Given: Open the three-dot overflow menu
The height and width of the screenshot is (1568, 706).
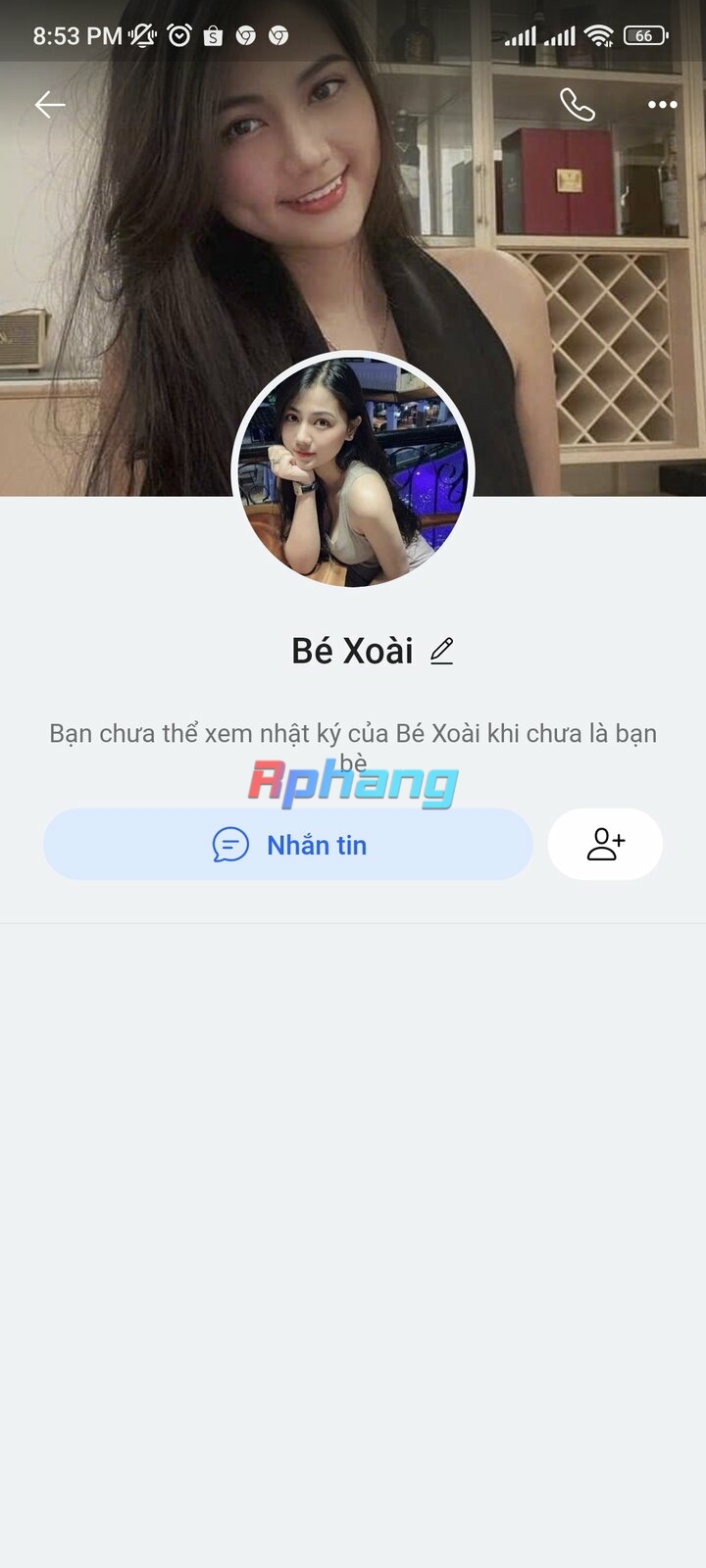Looking at the screenshot, I should pyautogui.click(x=662, y=105).
